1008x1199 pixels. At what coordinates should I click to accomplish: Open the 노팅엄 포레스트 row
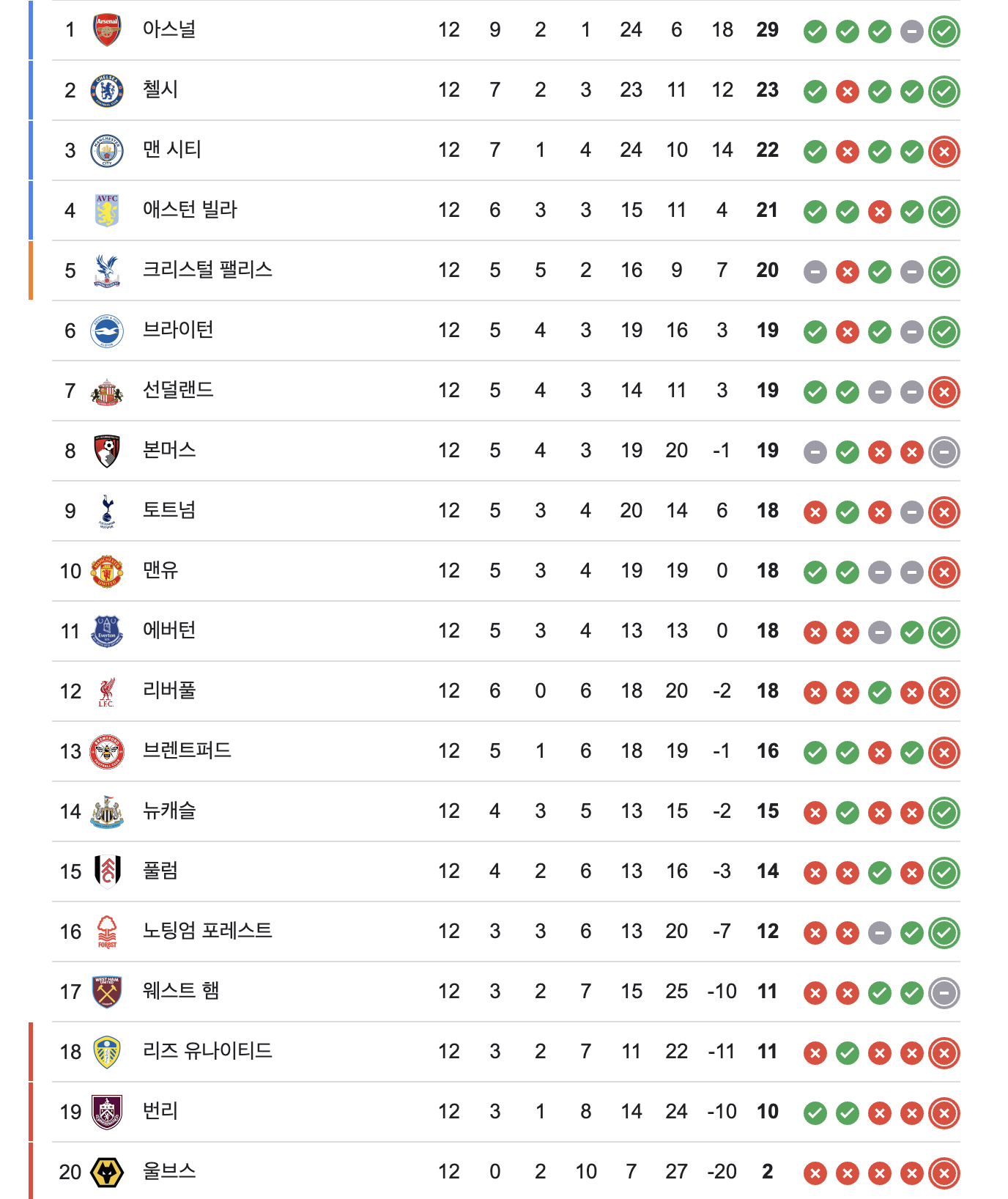click(207, 931)
